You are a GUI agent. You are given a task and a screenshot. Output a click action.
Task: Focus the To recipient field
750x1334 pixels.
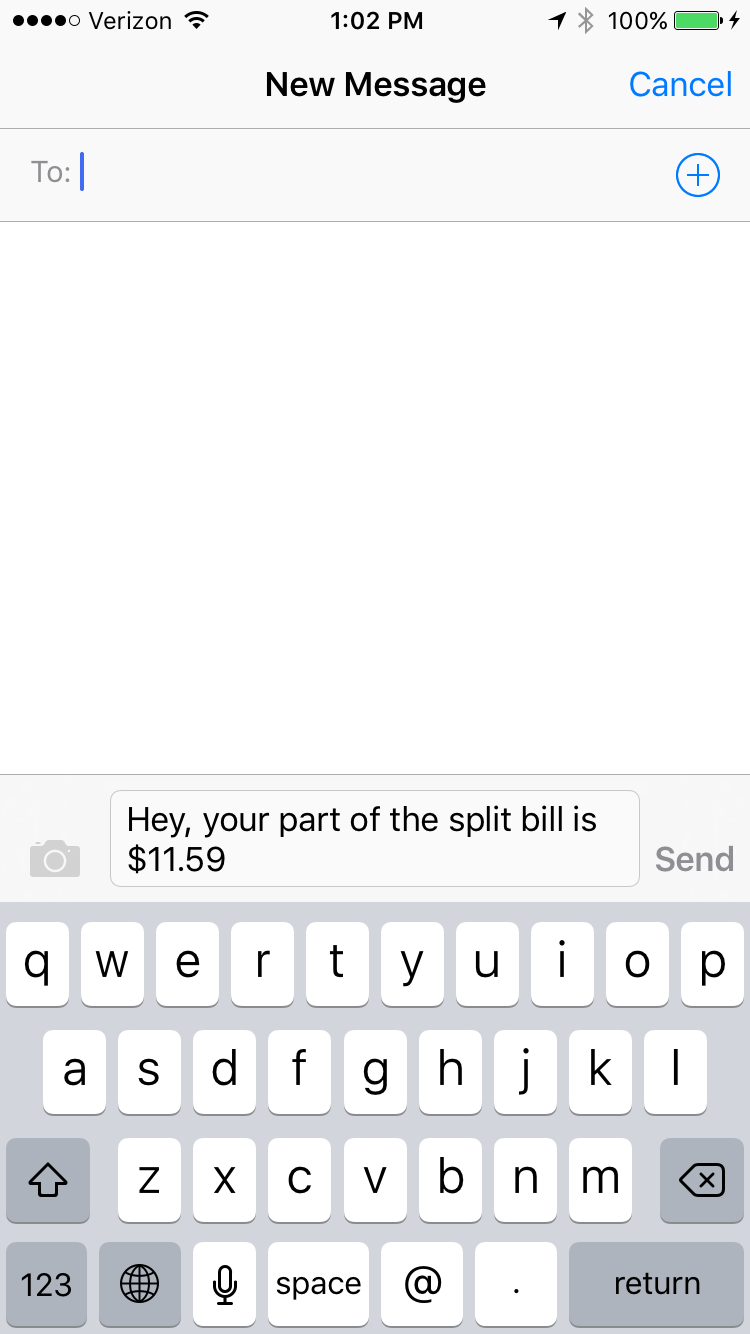click(x=370, y=174)
